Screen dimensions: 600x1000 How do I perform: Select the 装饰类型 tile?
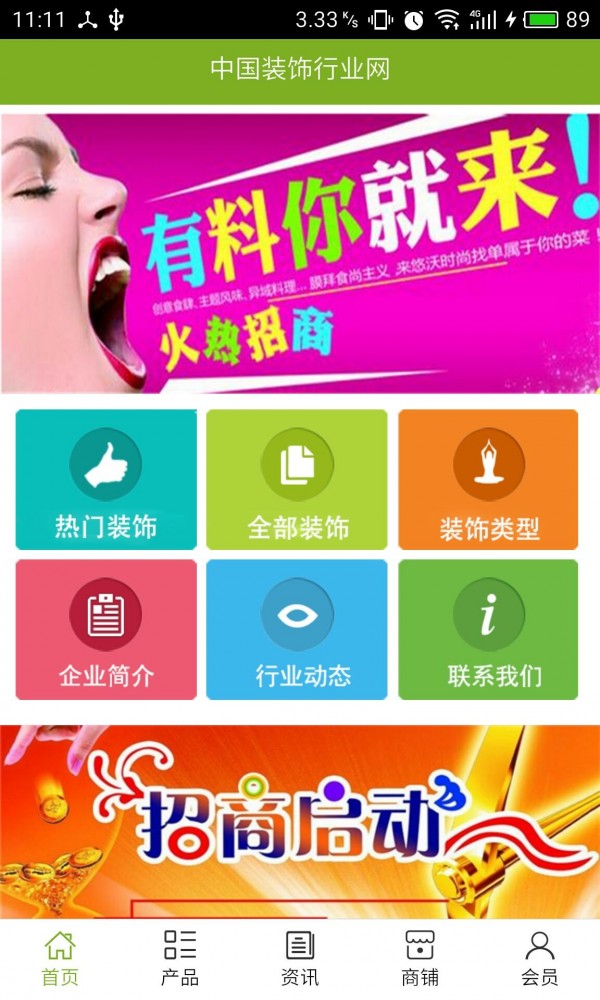pyautogui.click(x=488, y=480)
